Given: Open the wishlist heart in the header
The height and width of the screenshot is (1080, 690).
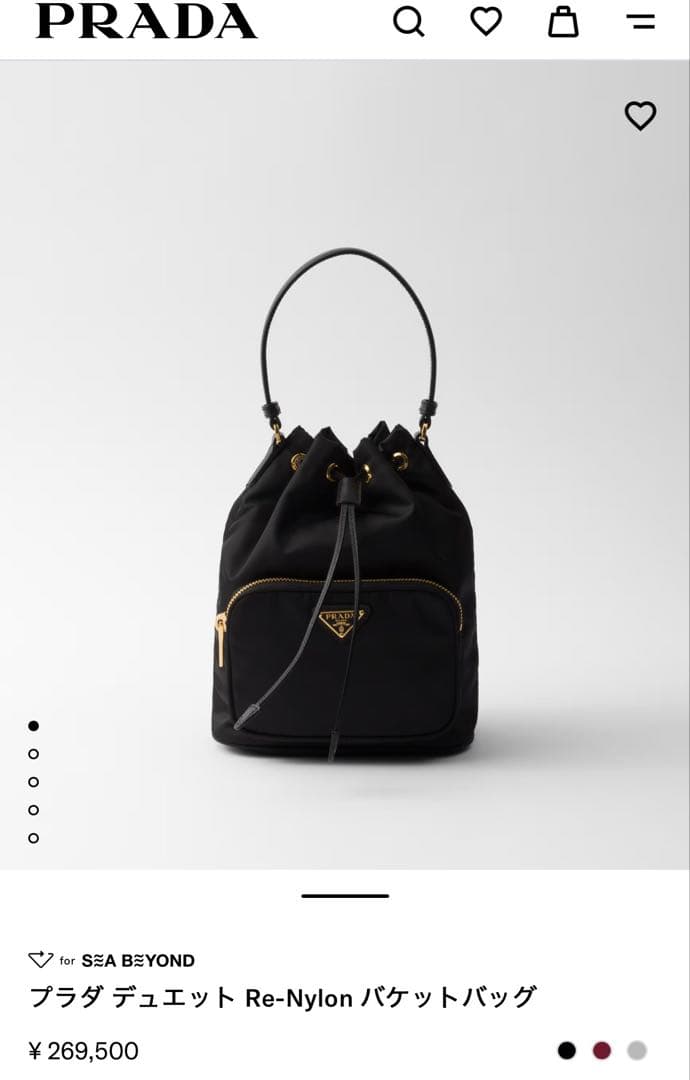Looking at the screenshot, I should 486,21.
